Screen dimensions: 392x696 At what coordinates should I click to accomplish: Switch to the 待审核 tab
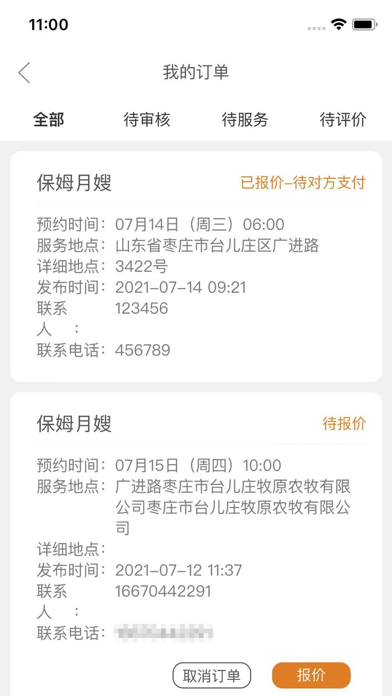[x=147, y=119]
